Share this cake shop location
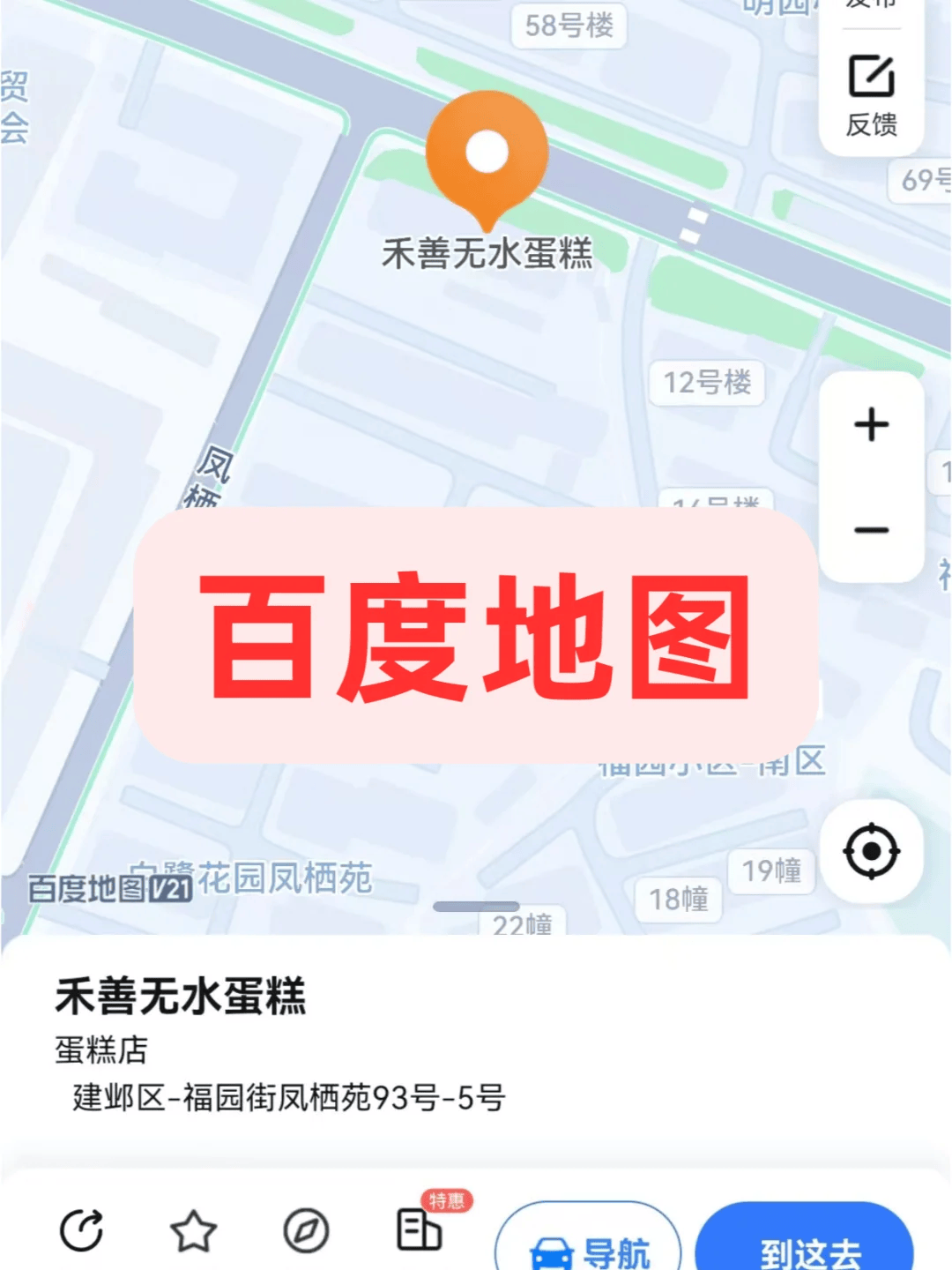The height and width of the screenshot is (1270, 952). (x=81, y=1229)
